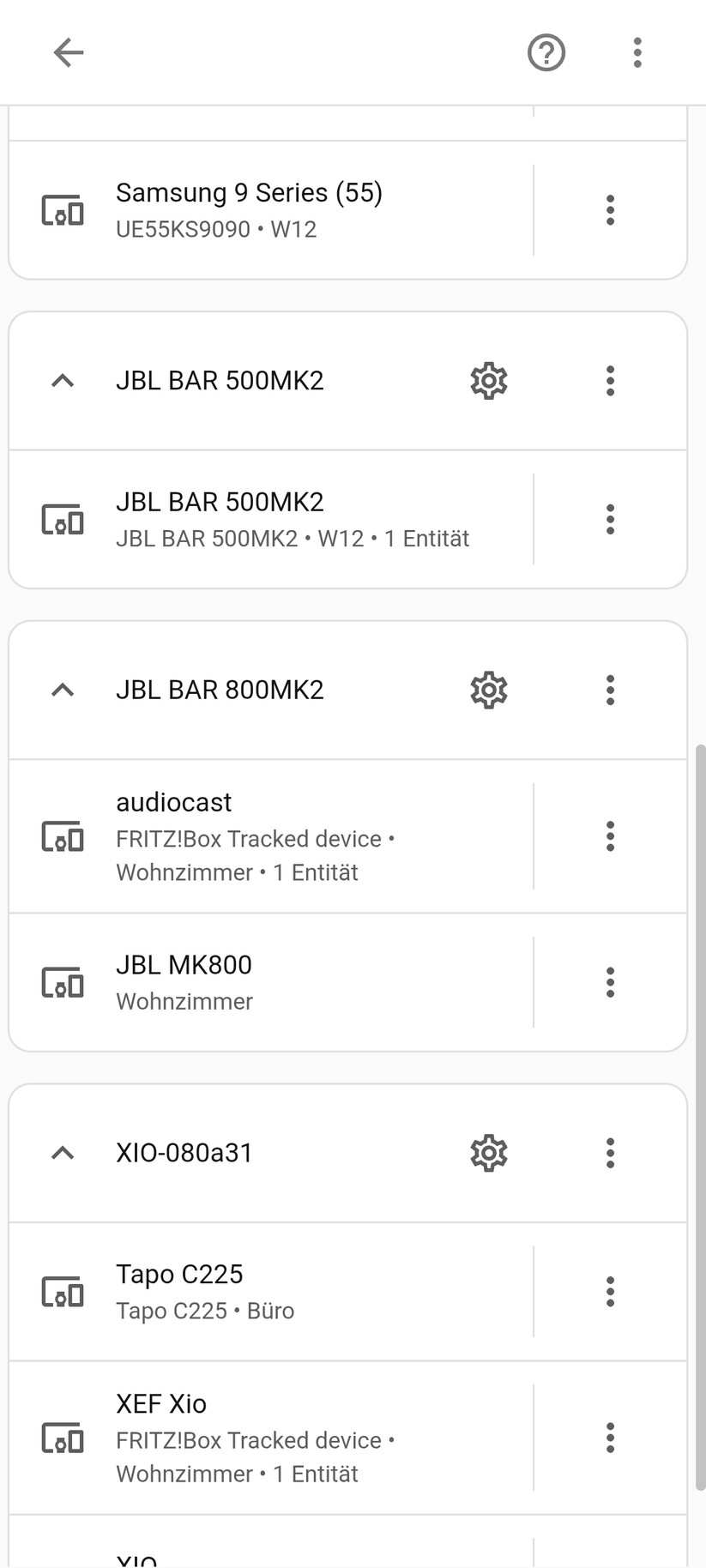
Task: Click the Samsung 9 Series device icon
Action: click(61, 208)
